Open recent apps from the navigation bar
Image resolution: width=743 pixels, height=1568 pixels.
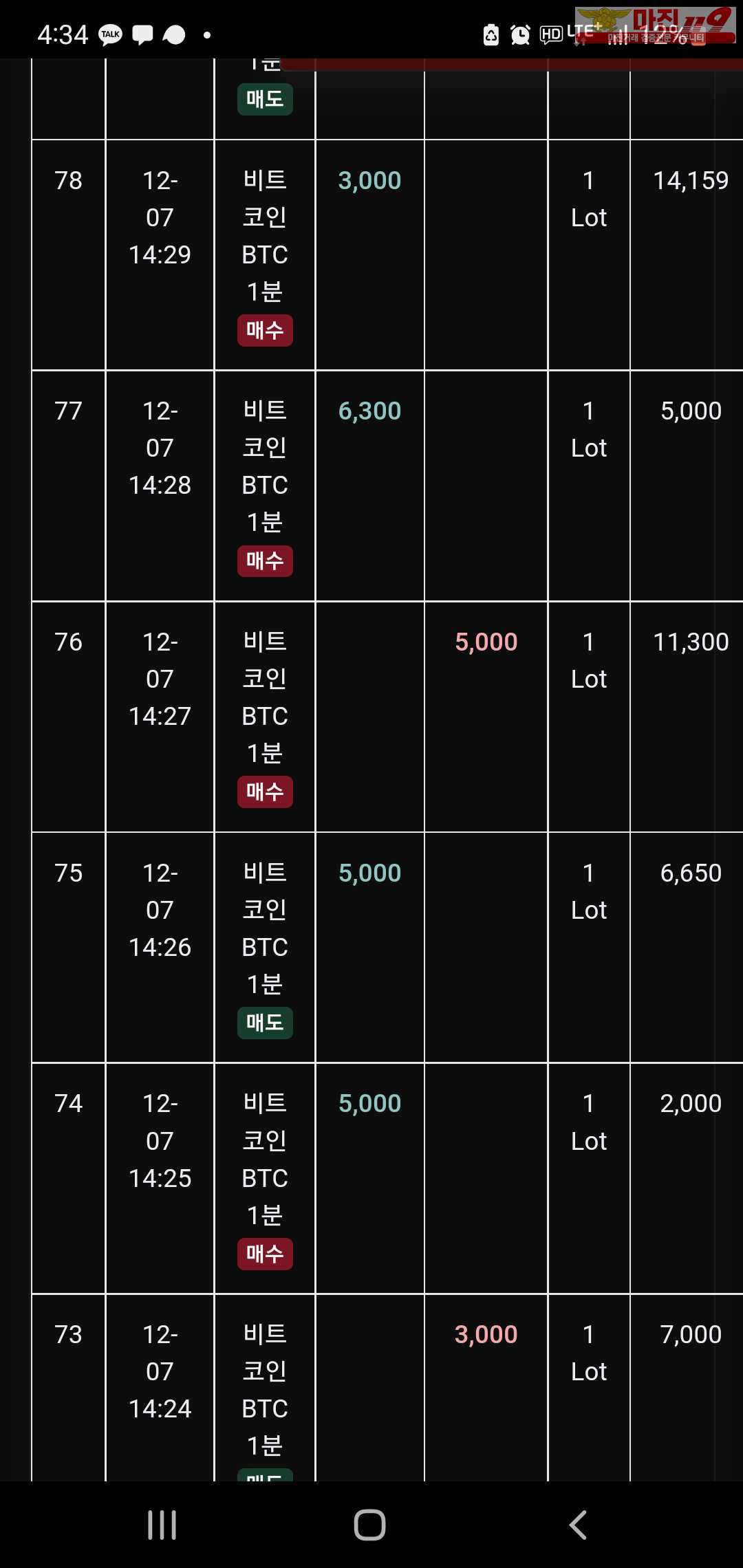click(162, 1525)
